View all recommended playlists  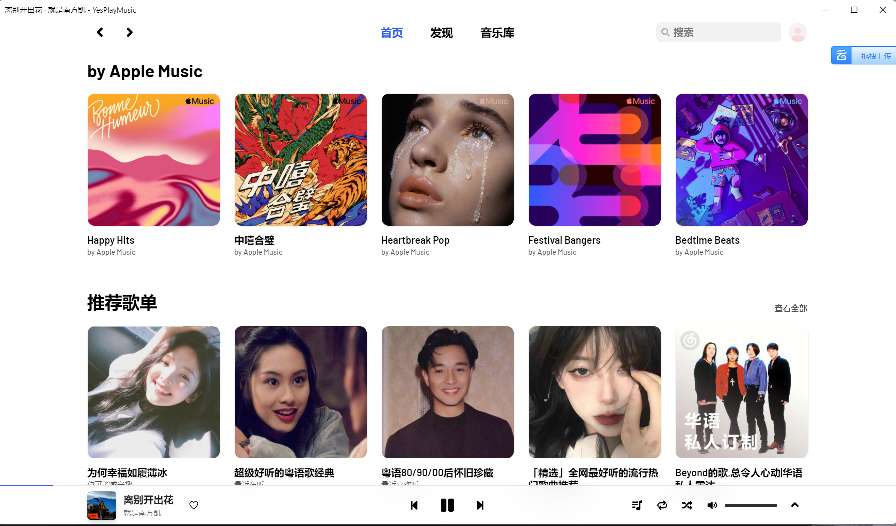point(790,308)
